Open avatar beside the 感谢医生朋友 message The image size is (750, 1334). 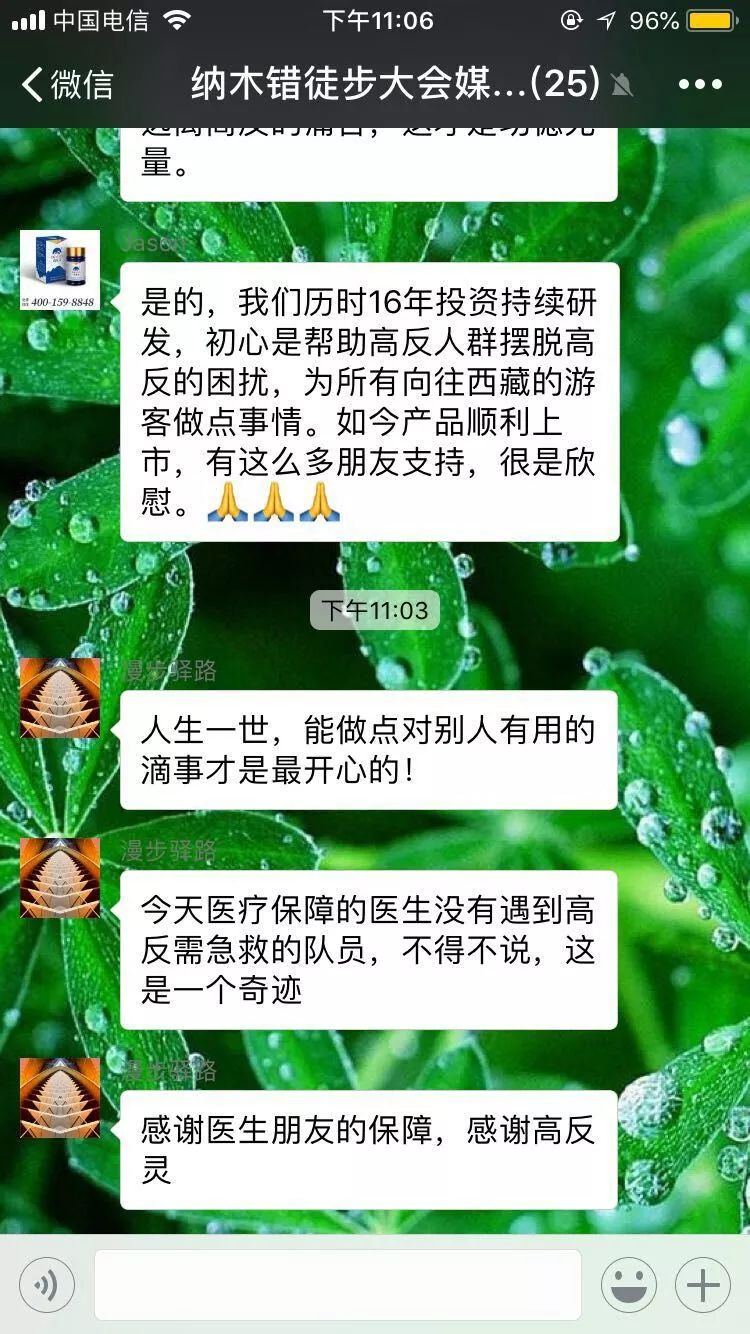click(60, 1098)
